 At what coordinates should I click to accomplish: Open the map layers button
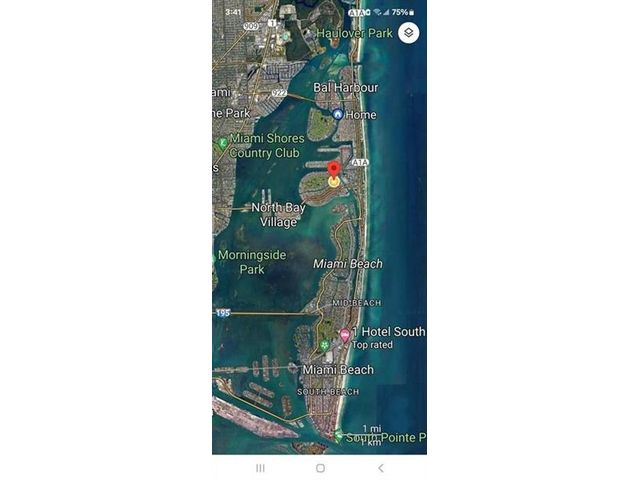click(x=408, y=33)
